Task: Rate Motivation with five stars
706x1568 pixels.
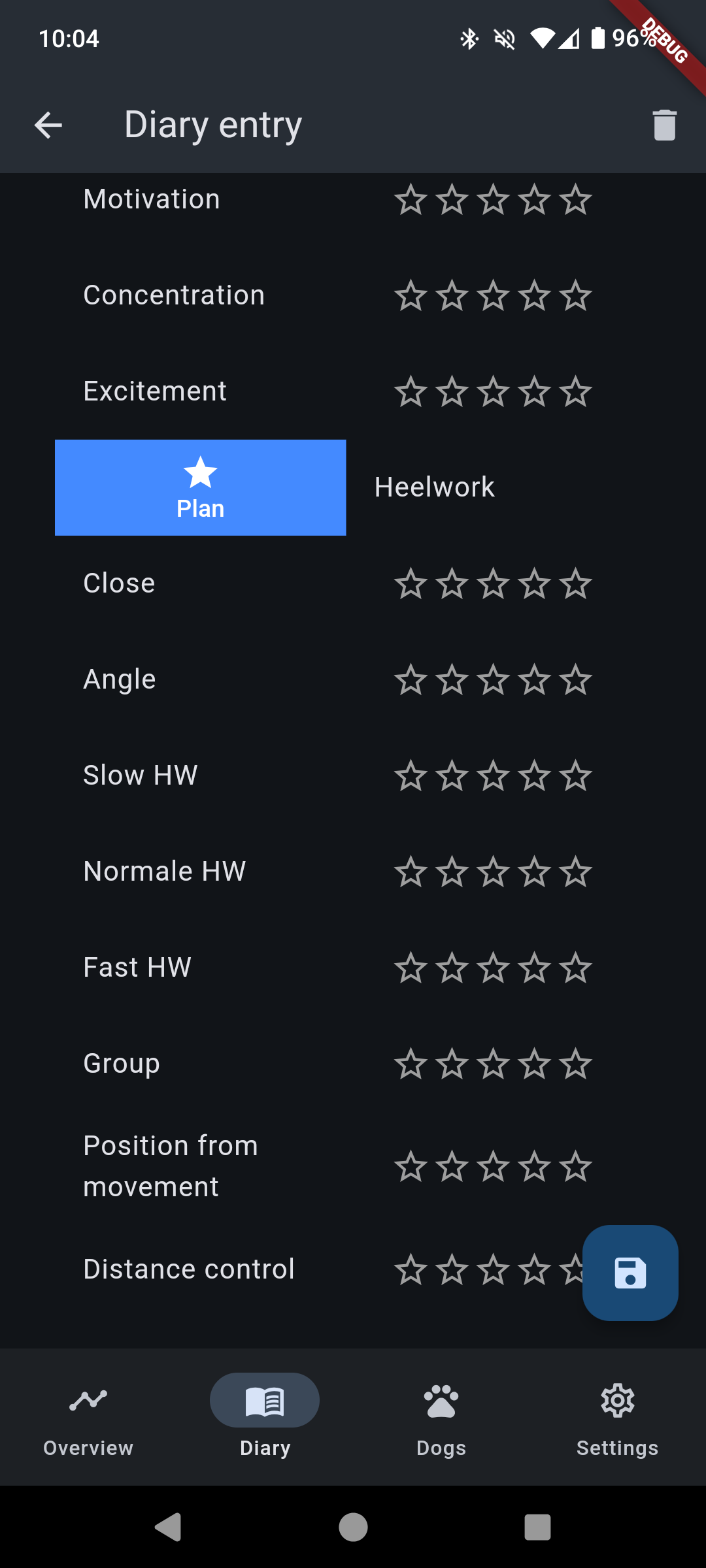Action: 576,199
